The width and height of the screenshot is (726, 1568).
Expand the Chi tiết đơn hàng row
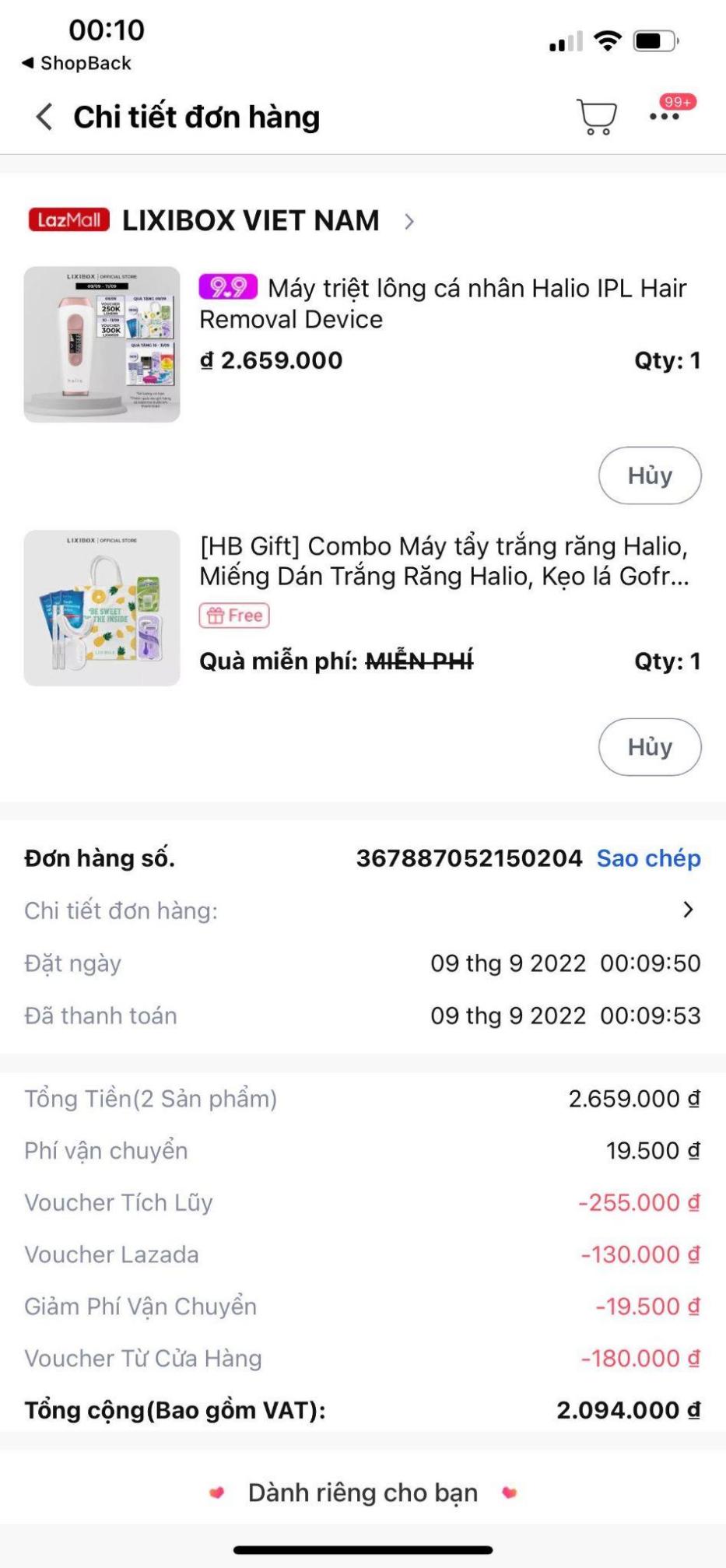[363, 910]
